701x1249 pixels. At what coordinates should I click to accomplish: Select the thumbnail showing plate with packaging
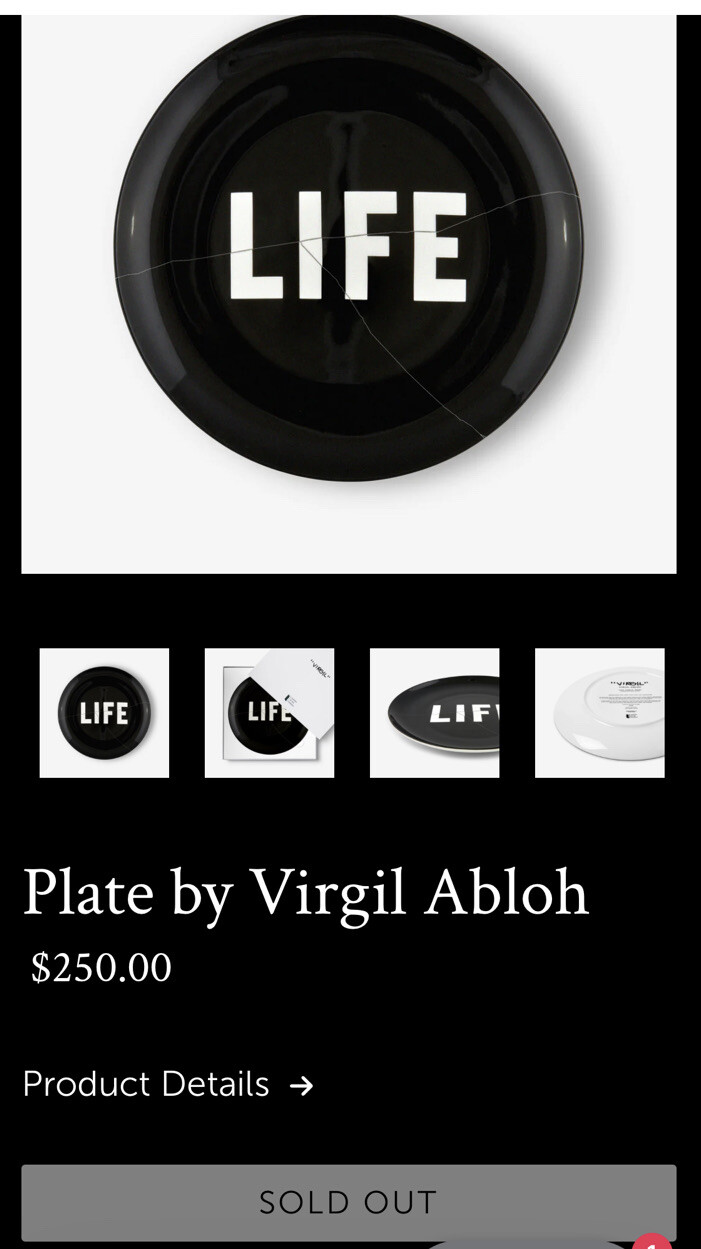point(269,713)
